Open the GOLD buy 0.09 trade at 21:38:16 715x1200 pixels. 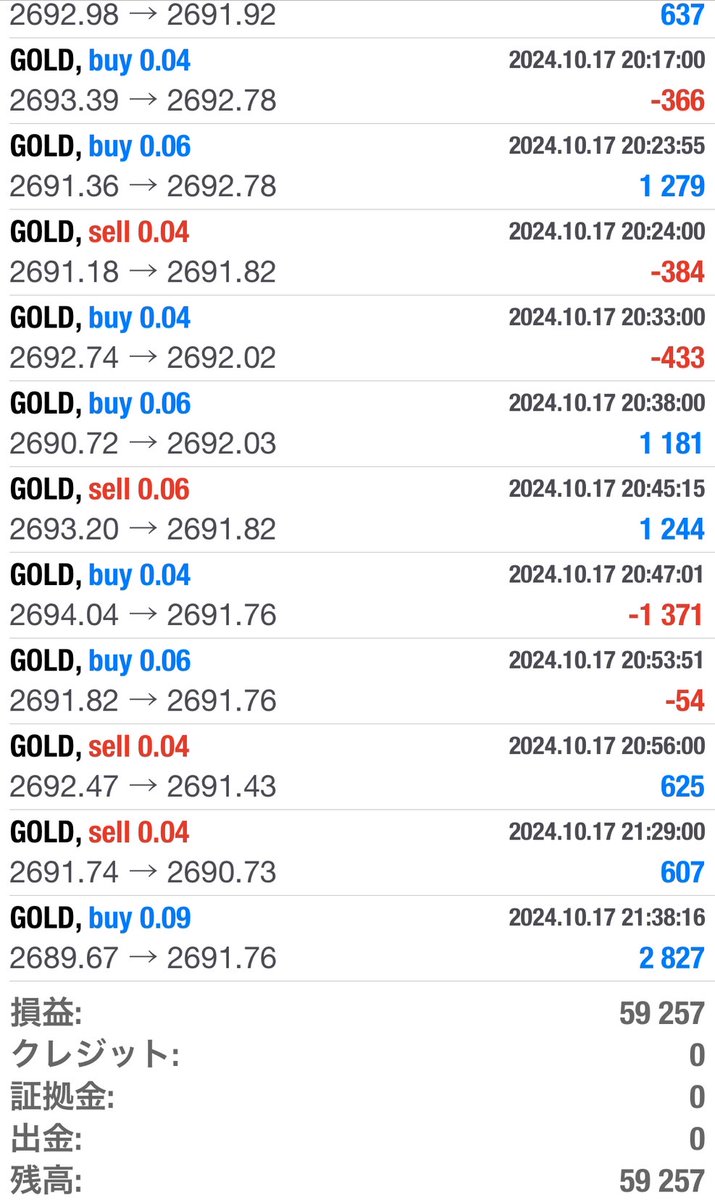coord(357,939)
